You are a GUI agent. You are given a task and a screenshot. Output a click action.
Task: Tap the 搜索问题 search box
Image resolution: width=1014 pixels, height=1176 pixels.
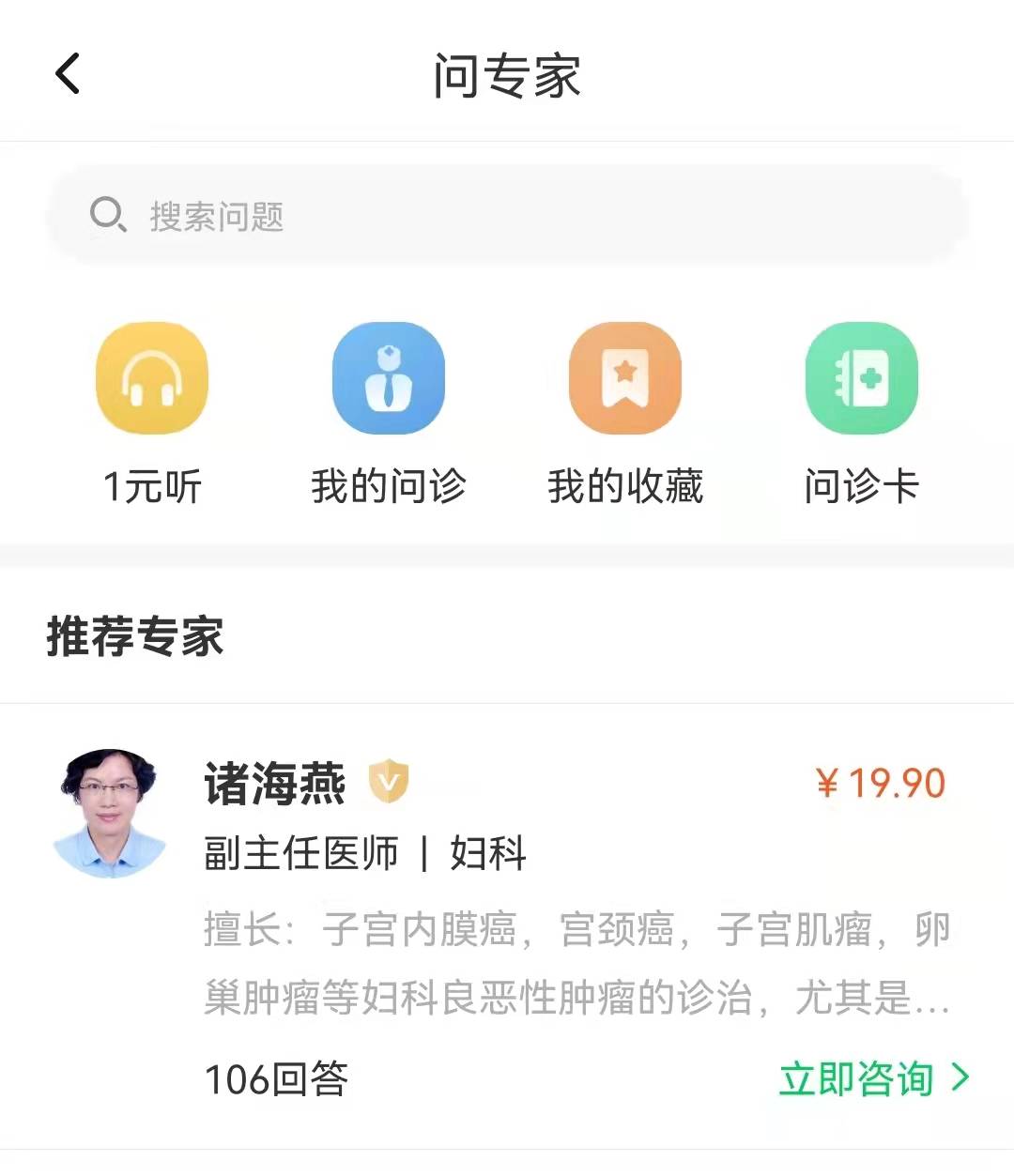coord(507,216)
